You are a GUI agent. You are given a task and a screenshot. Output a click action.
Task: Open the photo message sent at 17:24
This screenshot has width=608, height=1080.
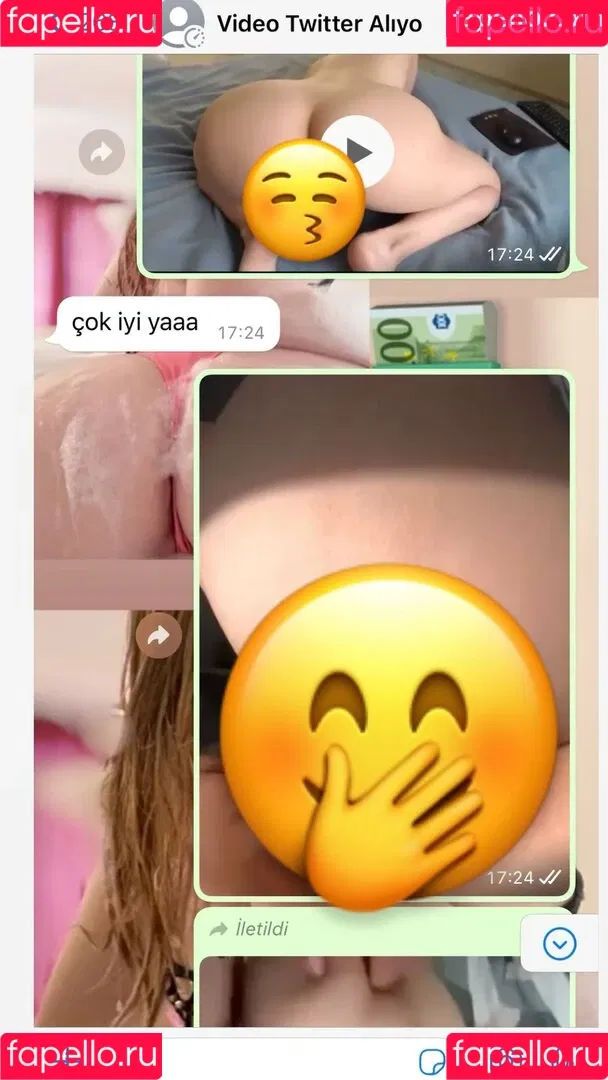pos(385,520)
